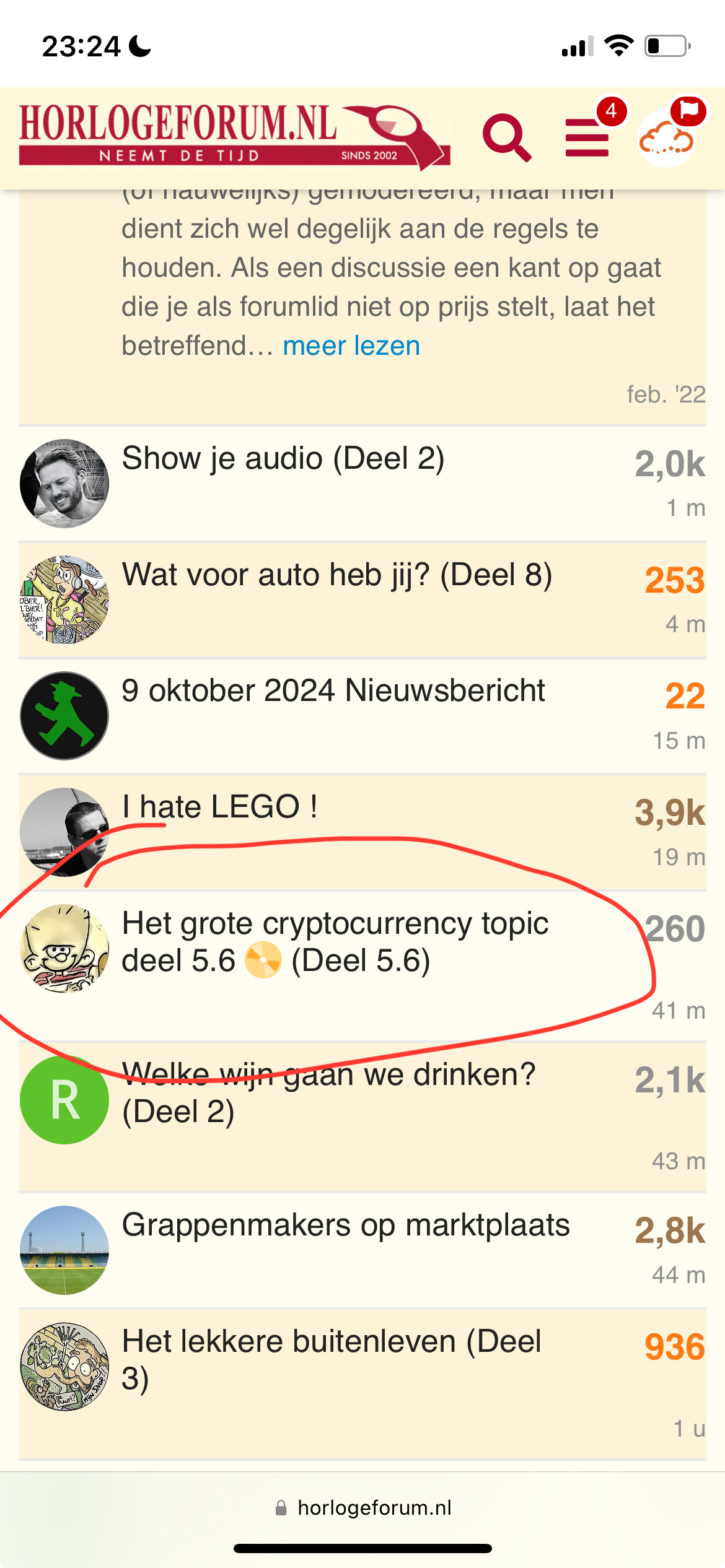View the green R avatar's profile
Image resolution: width=725 pixels, height=1568 pixels.
[64, 1100]
